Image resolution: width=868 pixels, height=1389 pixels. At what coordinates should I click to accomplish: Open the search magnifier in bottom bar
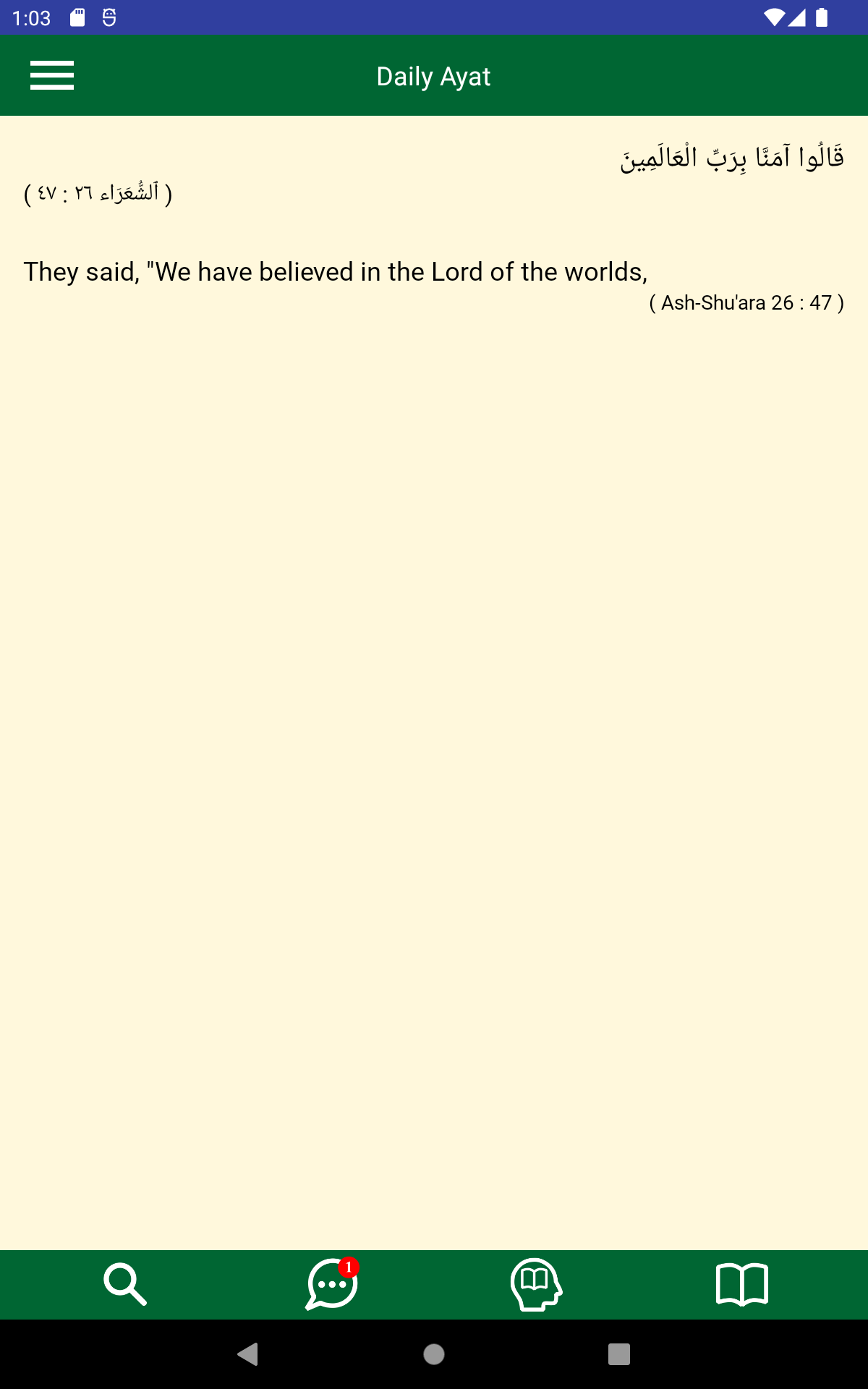coord(125,1284)
